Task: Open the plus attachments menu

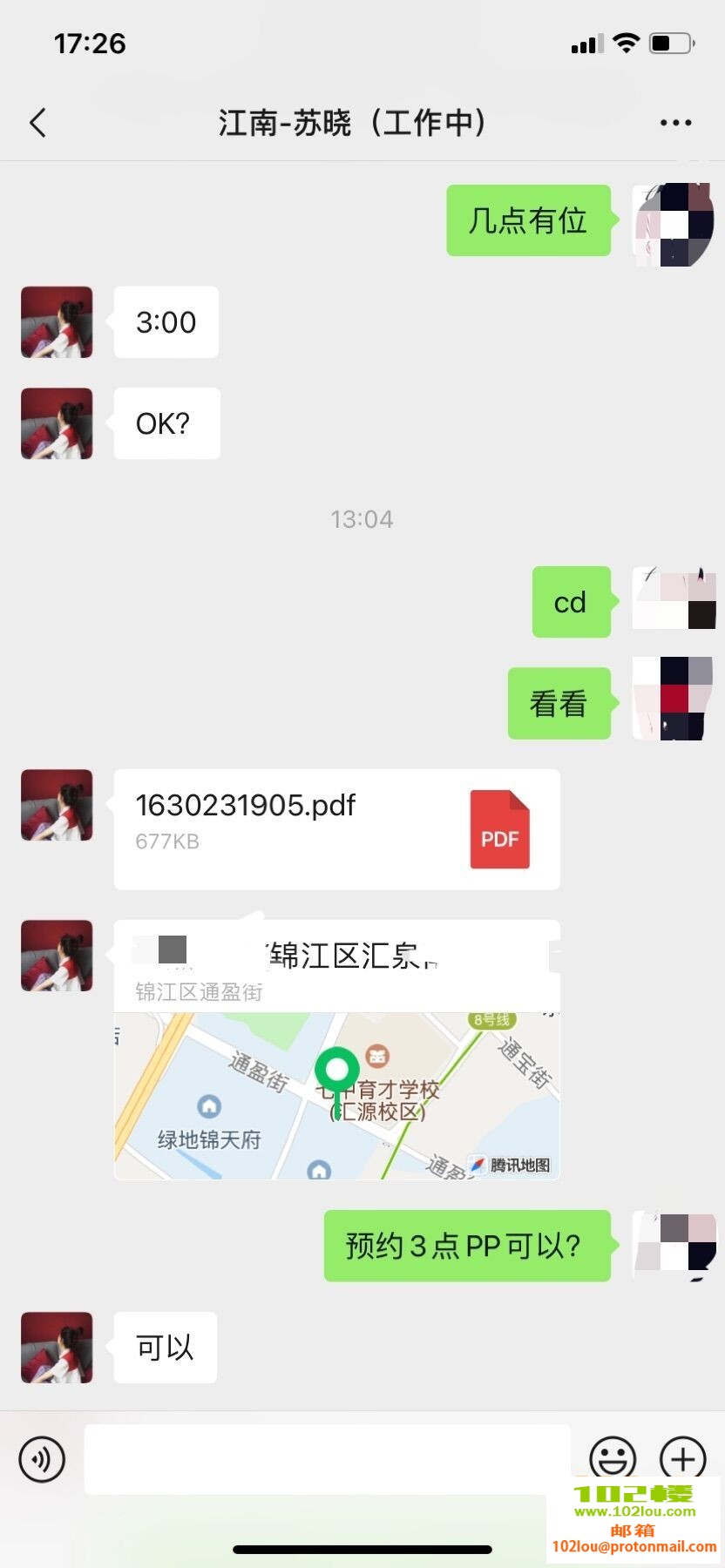Action: coord(682,1457)
